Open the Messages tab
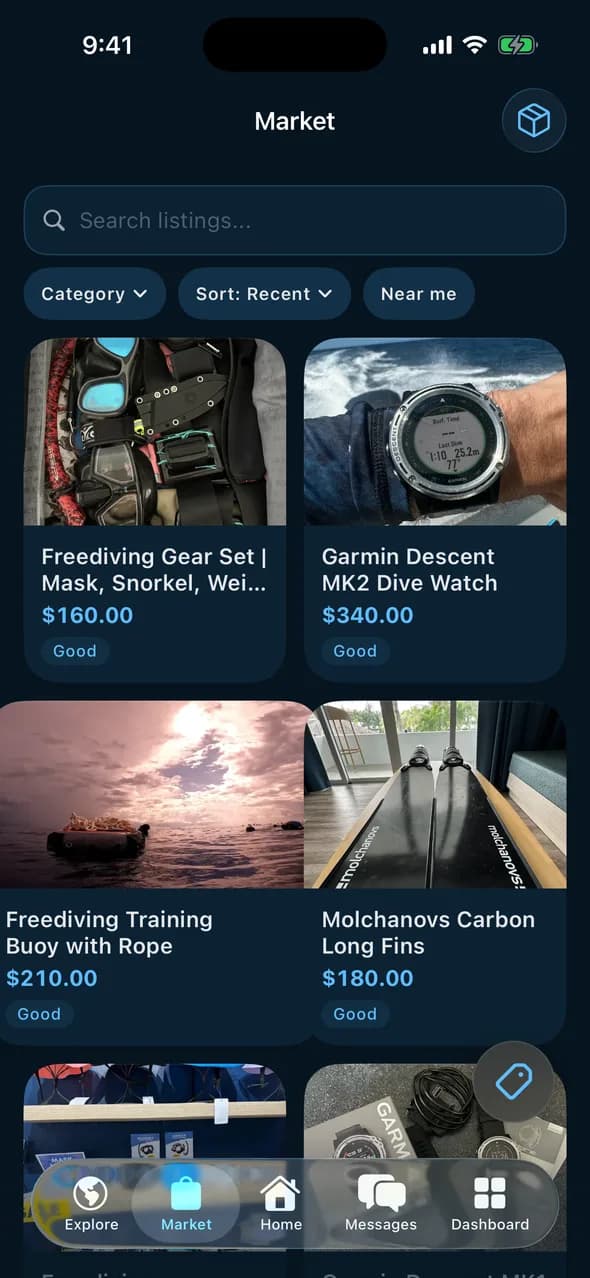590x1278 pixels. [x=381, y=1203]
